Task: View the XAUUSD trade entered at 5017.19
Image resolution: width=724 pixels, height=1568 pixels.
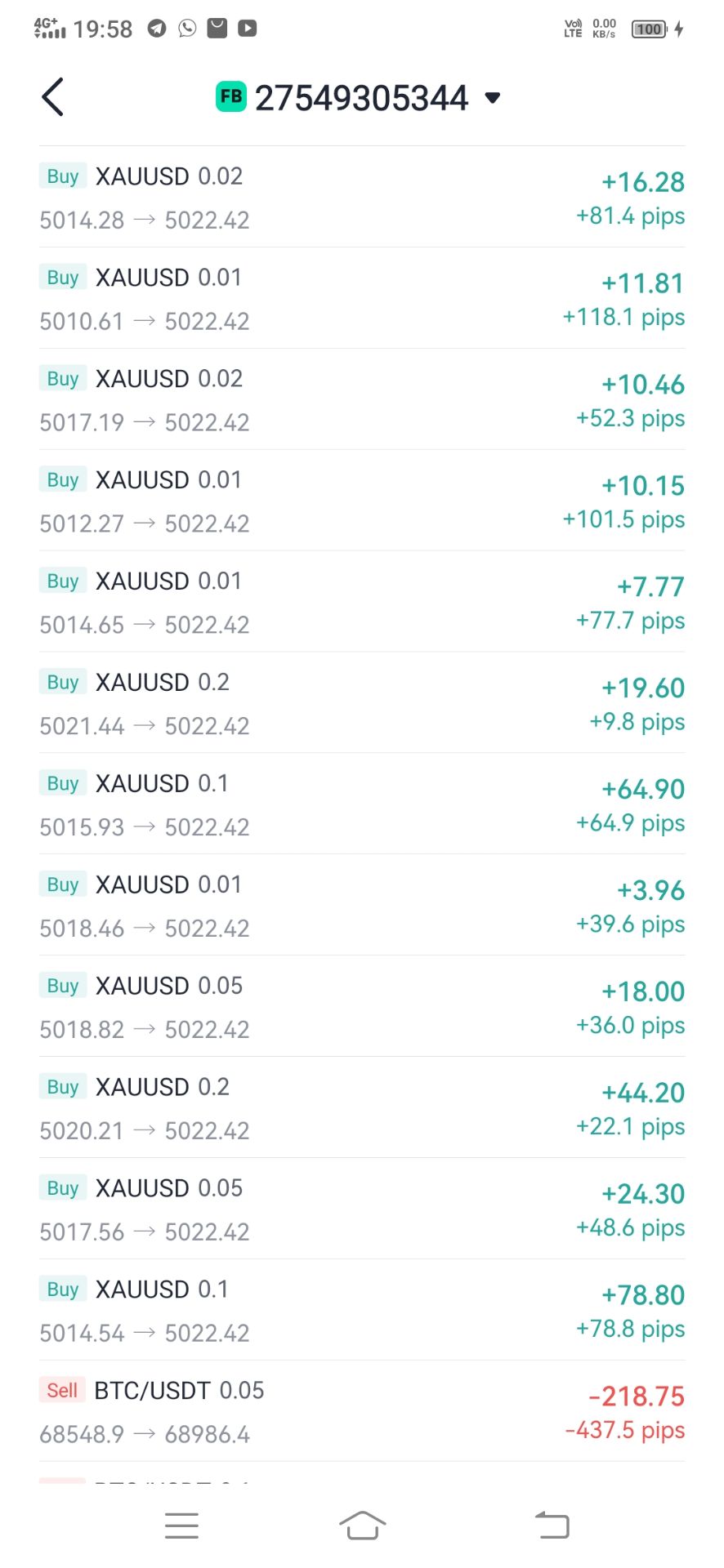Action: (x=361, y=400)
